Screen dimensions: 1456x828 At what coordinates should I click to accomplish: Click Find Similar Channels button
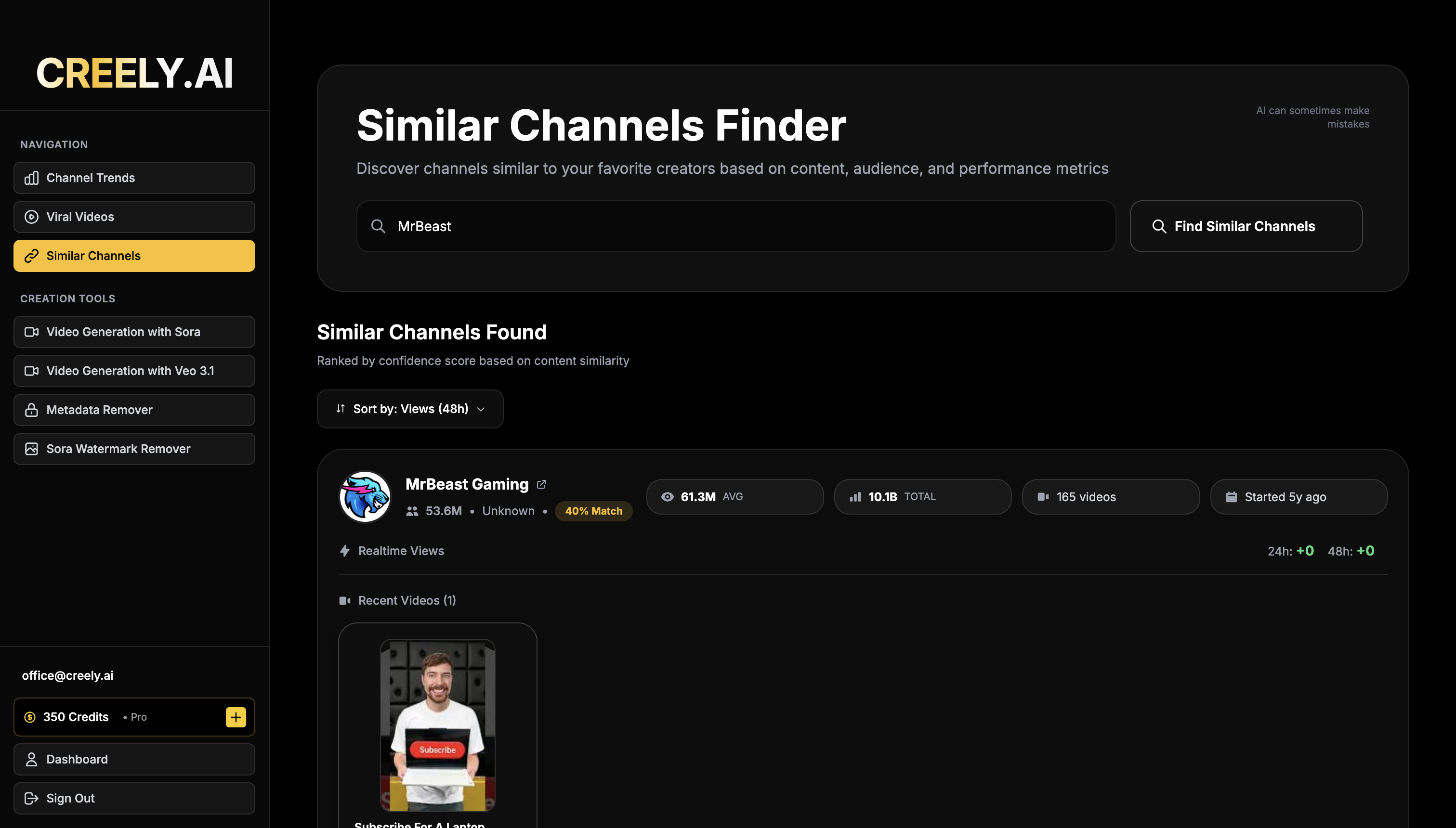coord(1246,226)
